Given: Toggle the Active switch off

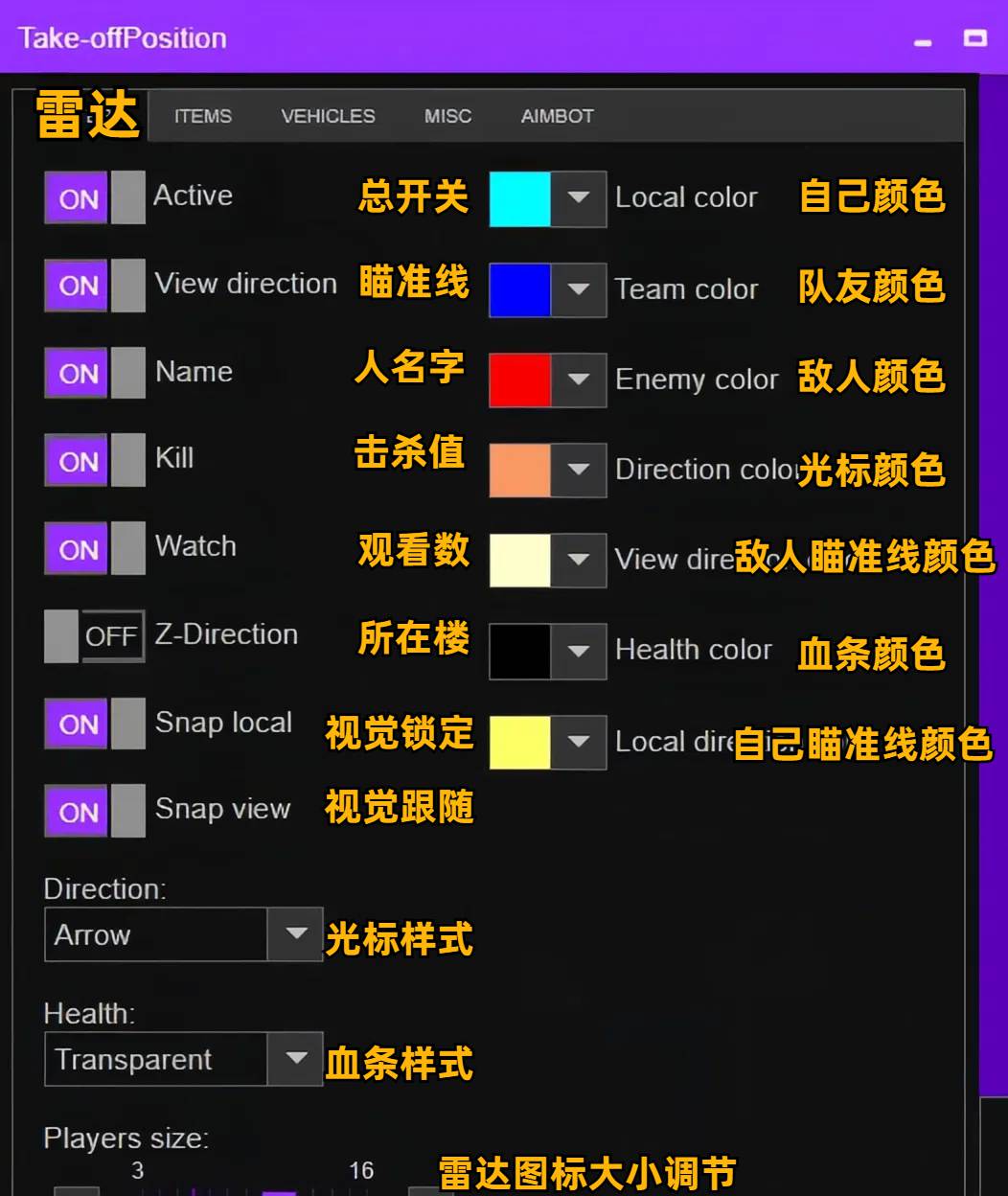Looking at the screenshot, I should [x=94, y=198].
